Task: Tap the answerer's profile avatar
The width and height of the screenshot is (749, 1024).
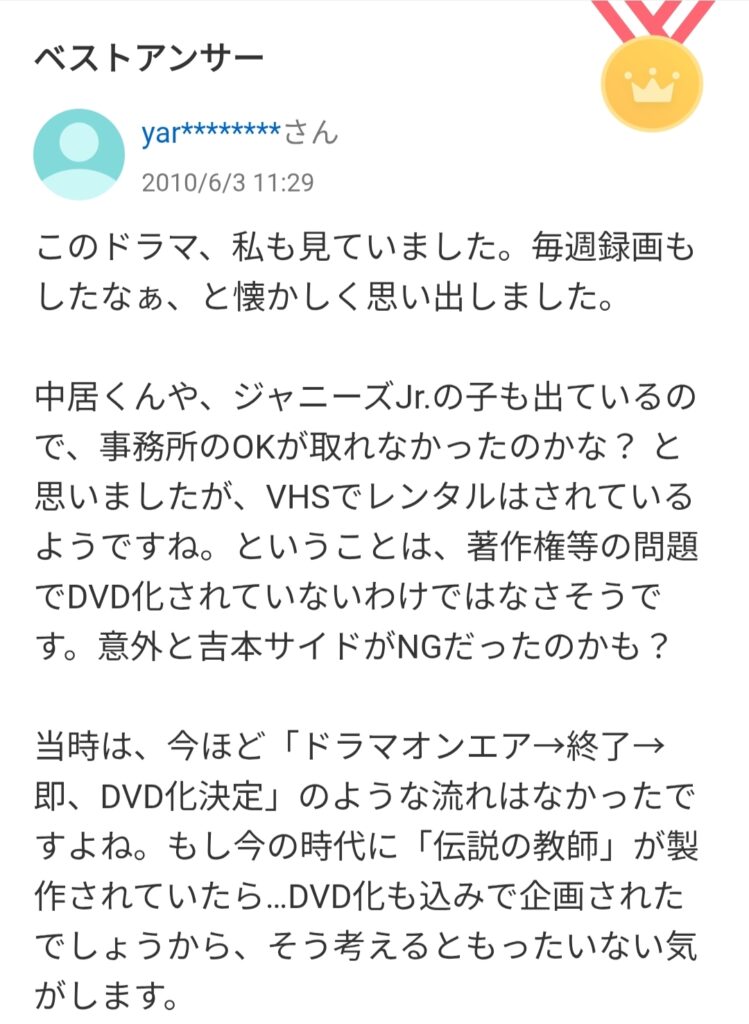Action: pos(79,155)
